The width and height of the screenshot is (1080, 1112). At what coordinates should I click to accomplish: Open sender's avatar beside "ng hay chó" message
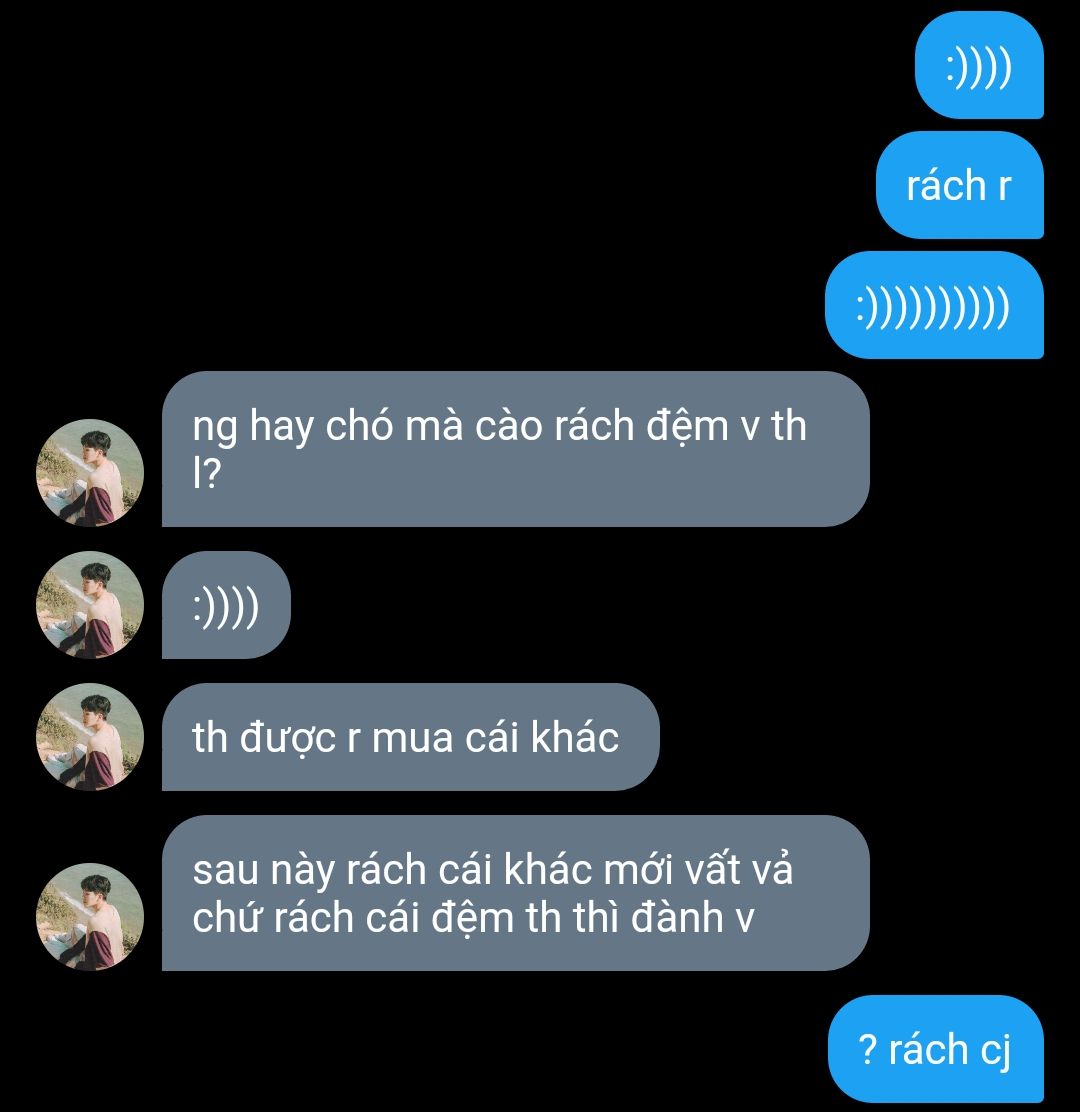coord(90,473)
